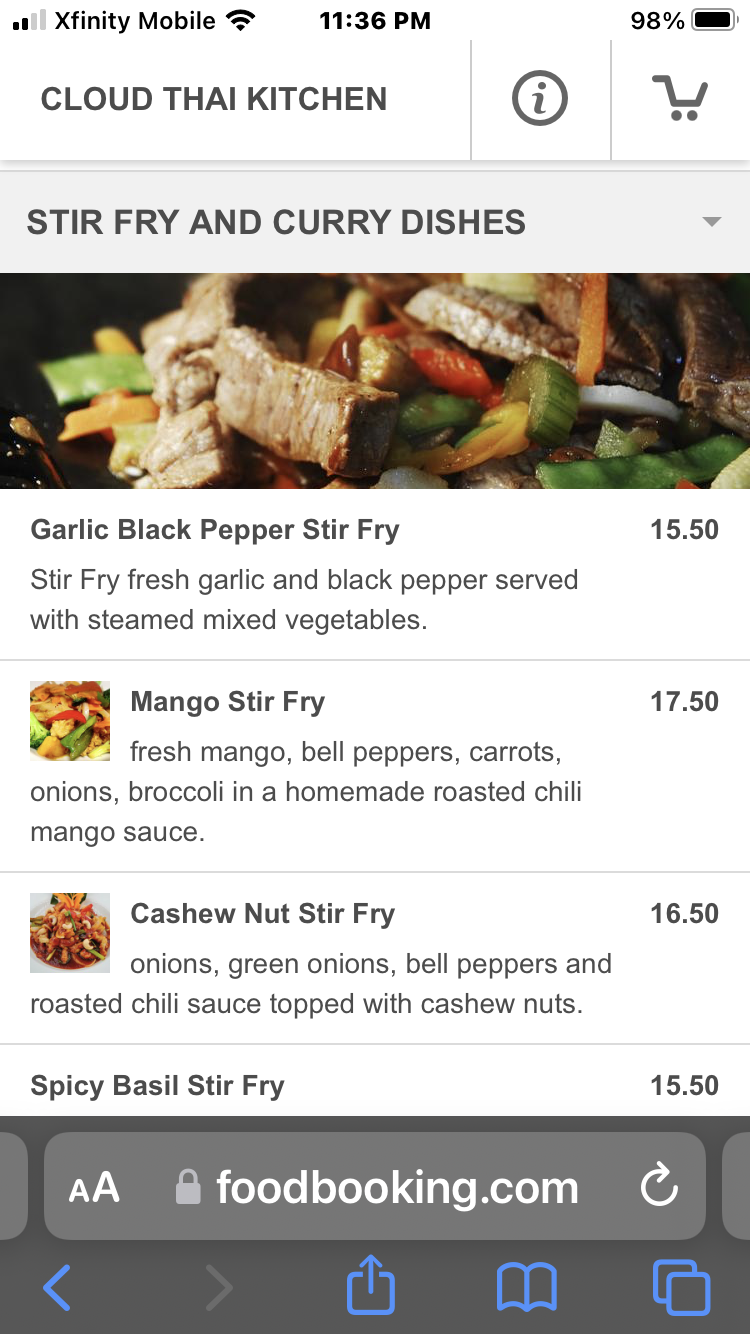Screen dimensions: 750x1334
Task: Open the AA reader options
Action: (x=94, y=1188)
